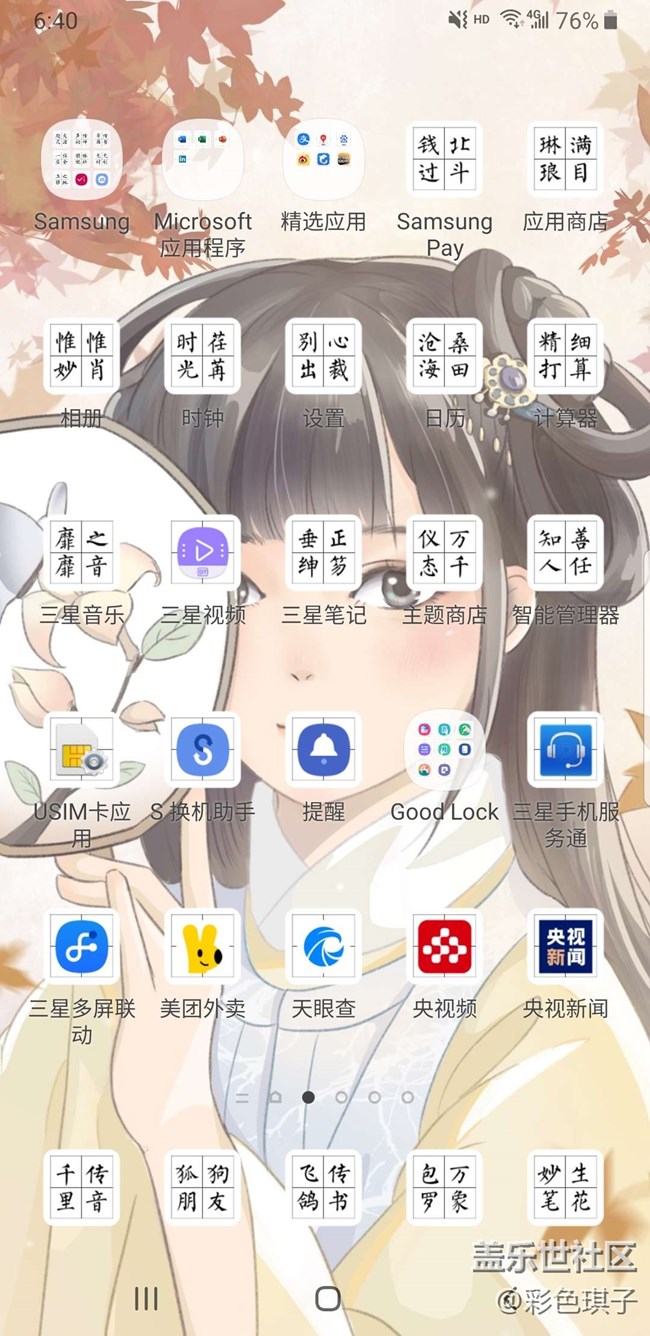Image resolution: width=650 pixels, height=1336 pixels.
Task: Launch 美团外卖 app
Action: click(x=202, y=947)
